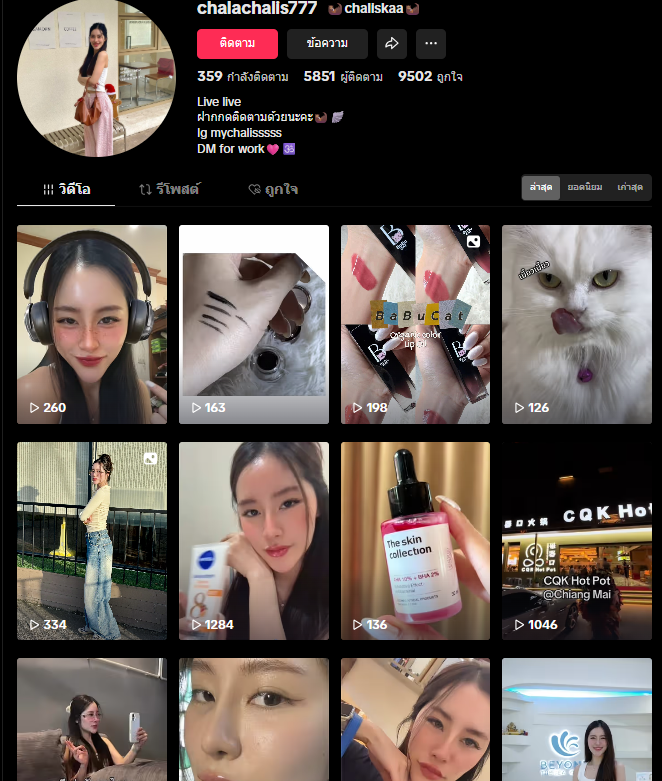Share this profile

point(392,44)
